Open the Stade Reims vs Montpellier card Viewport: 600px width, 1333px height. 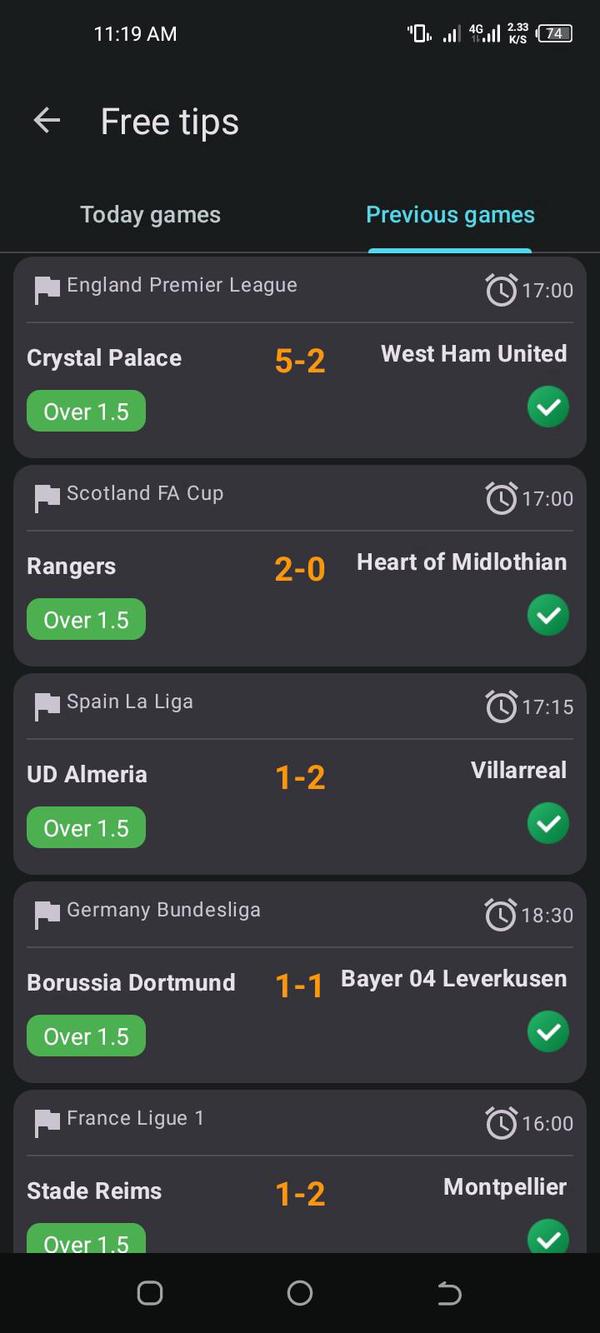coord(300,1180)
